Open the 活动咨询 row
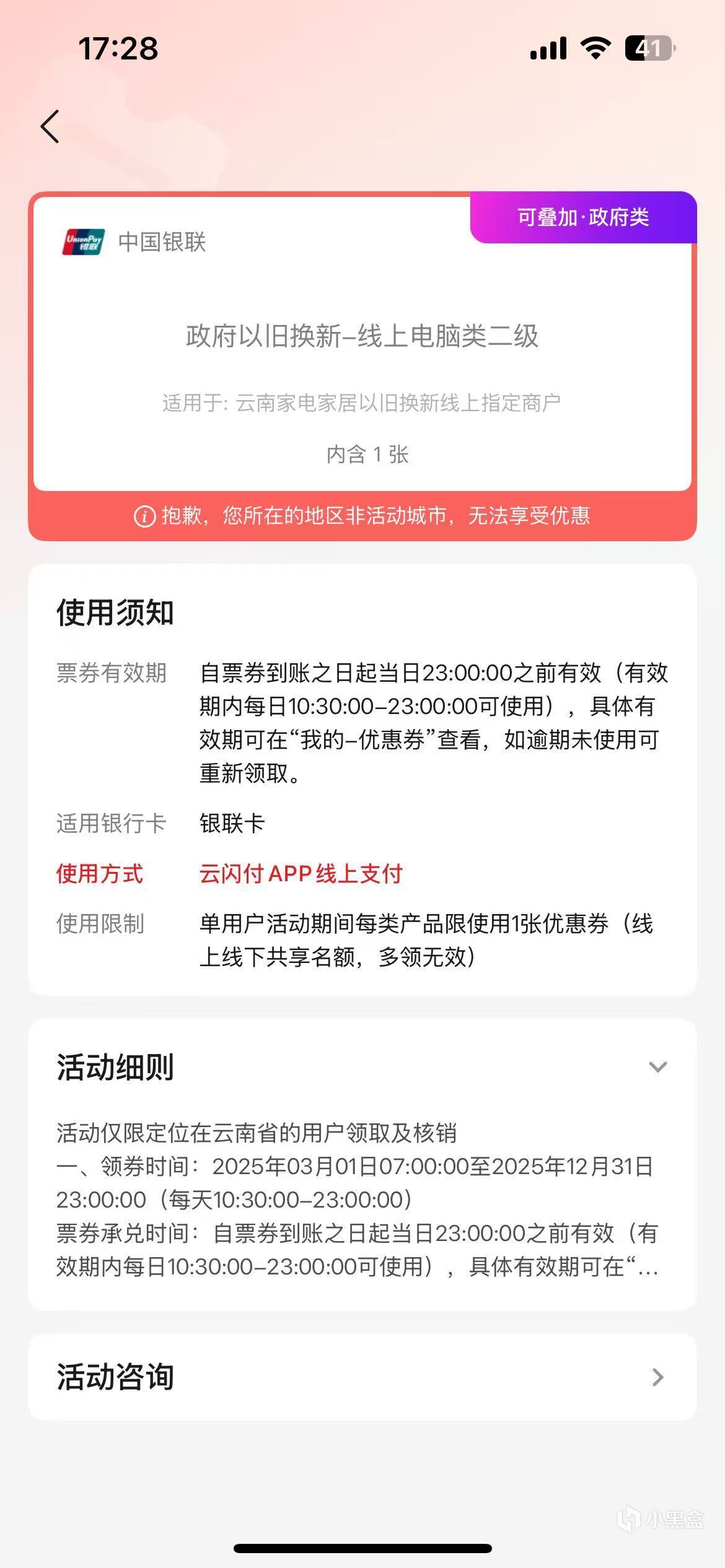This screenshot has width=725, height=1568. 362,1377
